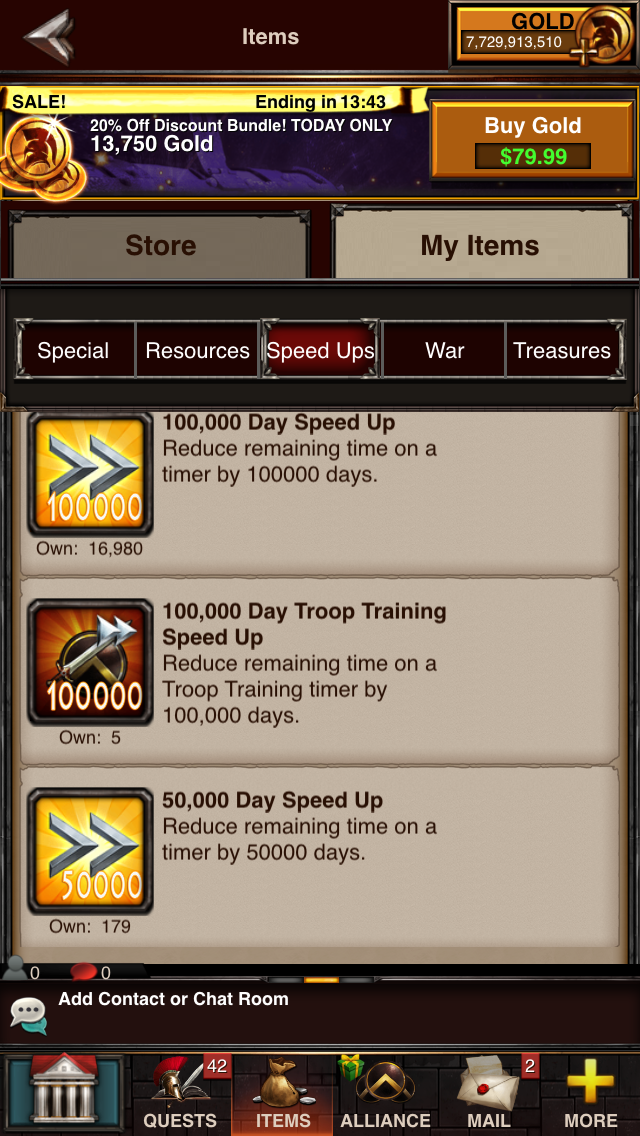640x1136 pixels.
Task: Show the Special items category
Action: tap(74, 351)
